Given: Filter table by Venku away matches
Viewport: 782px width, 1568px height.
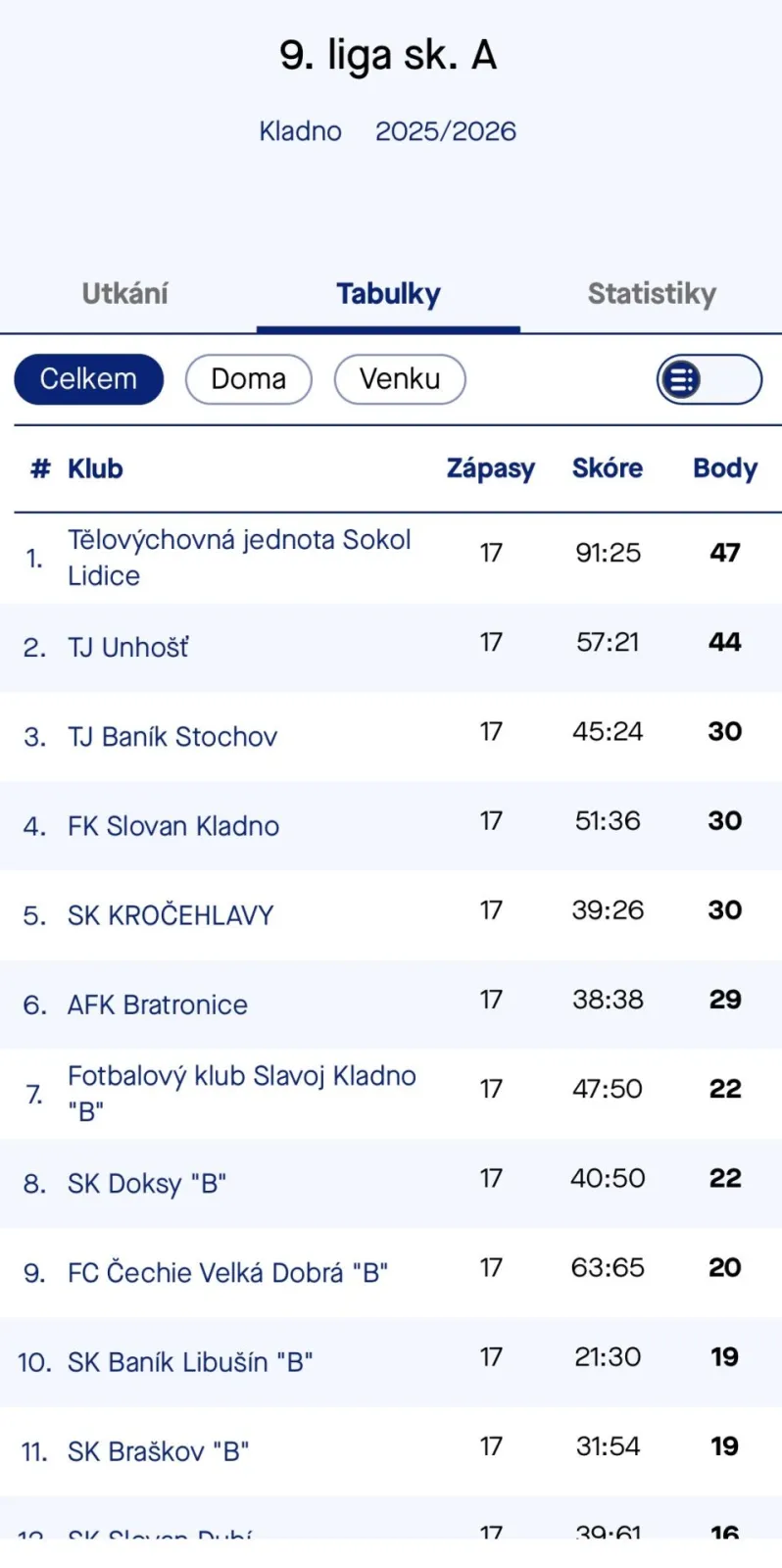Looking at the screenshot, I should coord(400,379).
